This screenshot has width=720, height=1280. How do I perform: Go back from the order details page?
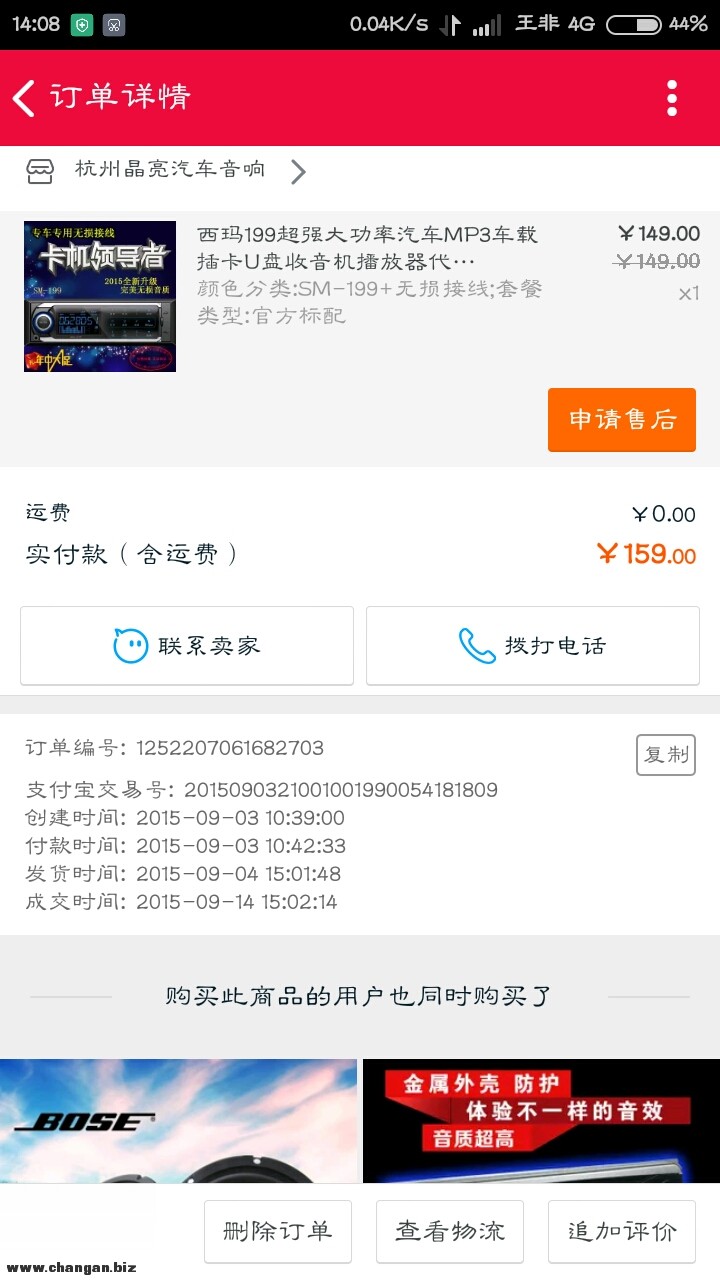[x=25, y=98]
